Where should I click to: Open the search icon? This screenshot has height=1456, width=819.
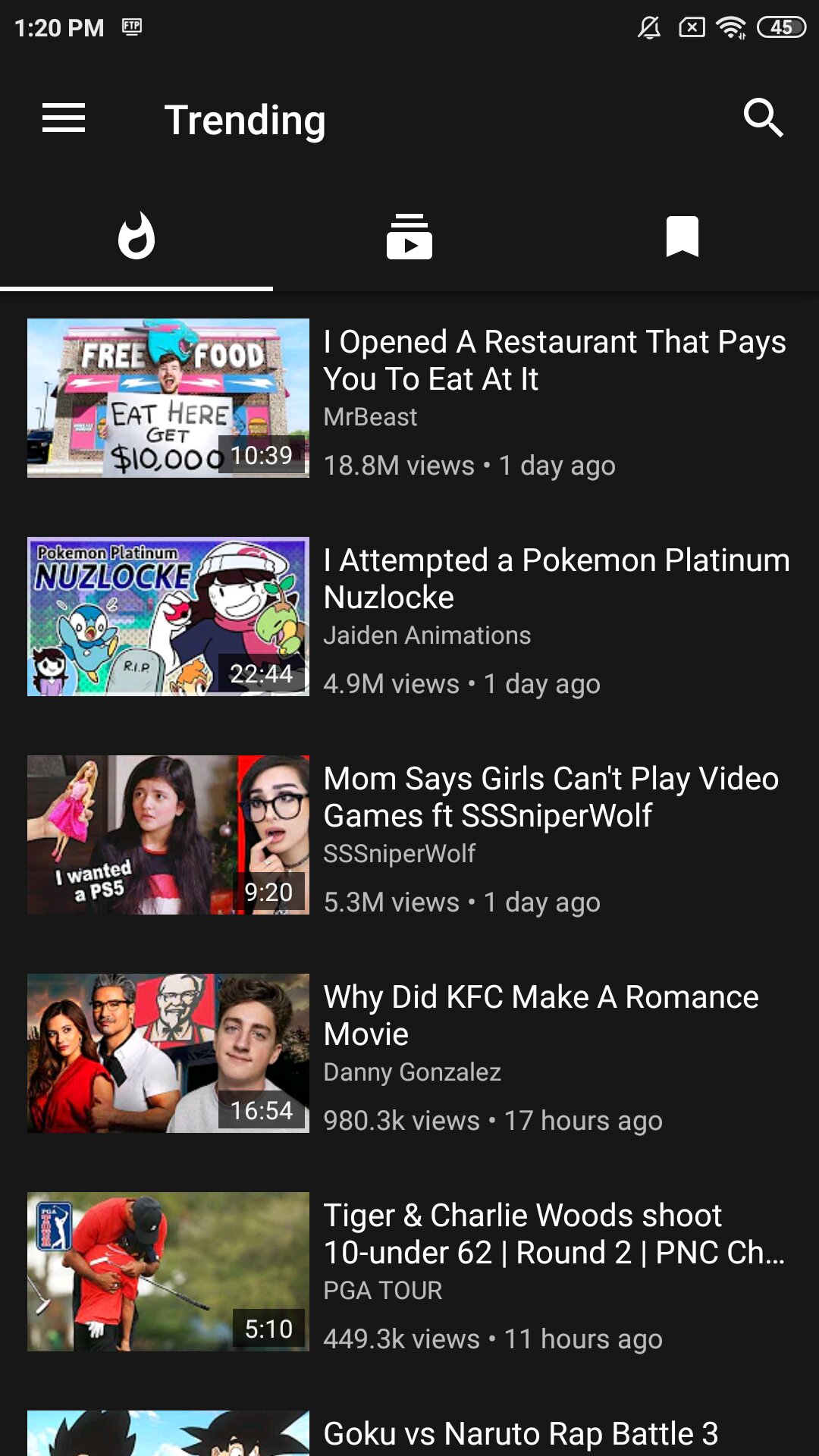(762, 118)
